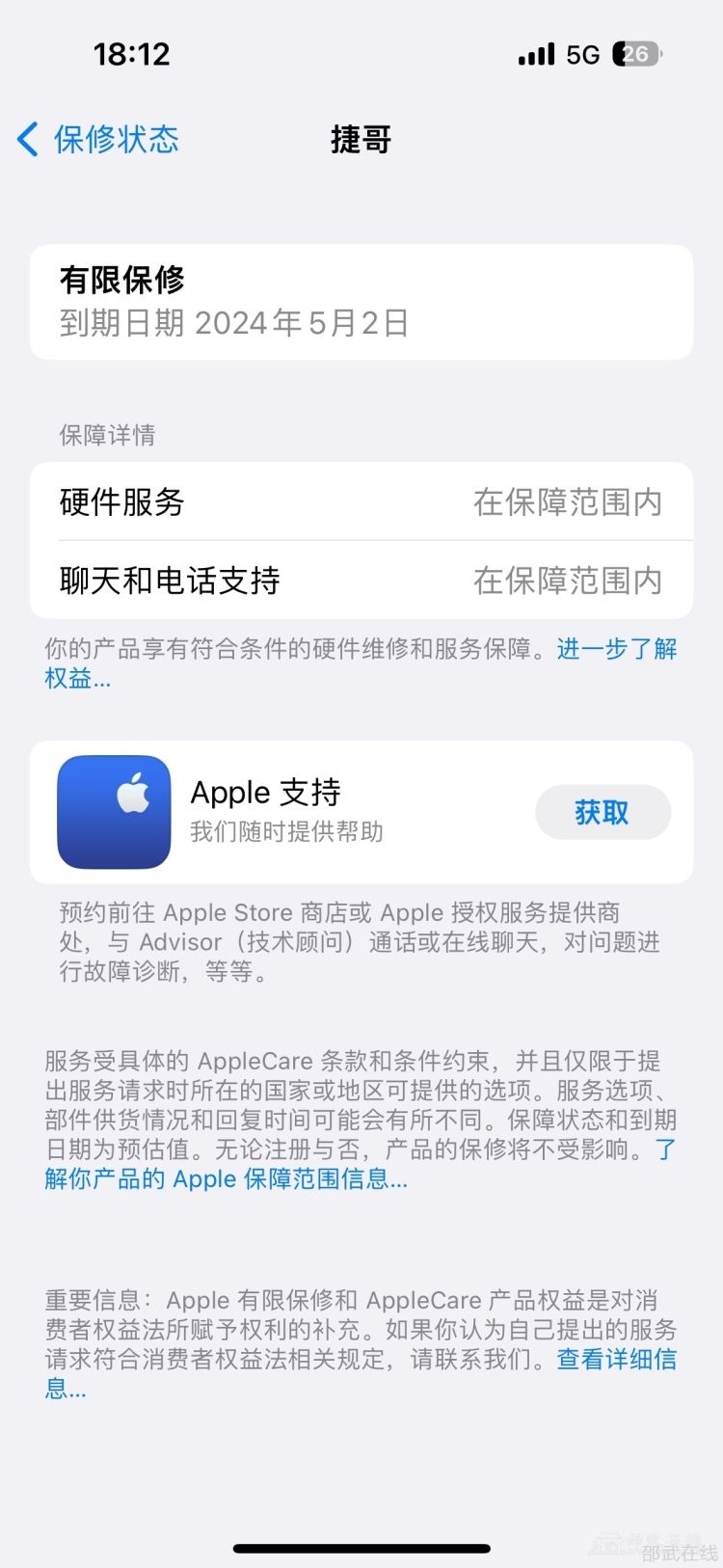Open the 进一步了解权益 link
Image resolution: width=723 pixels, height=1568 pixels.
pos(616,649)
